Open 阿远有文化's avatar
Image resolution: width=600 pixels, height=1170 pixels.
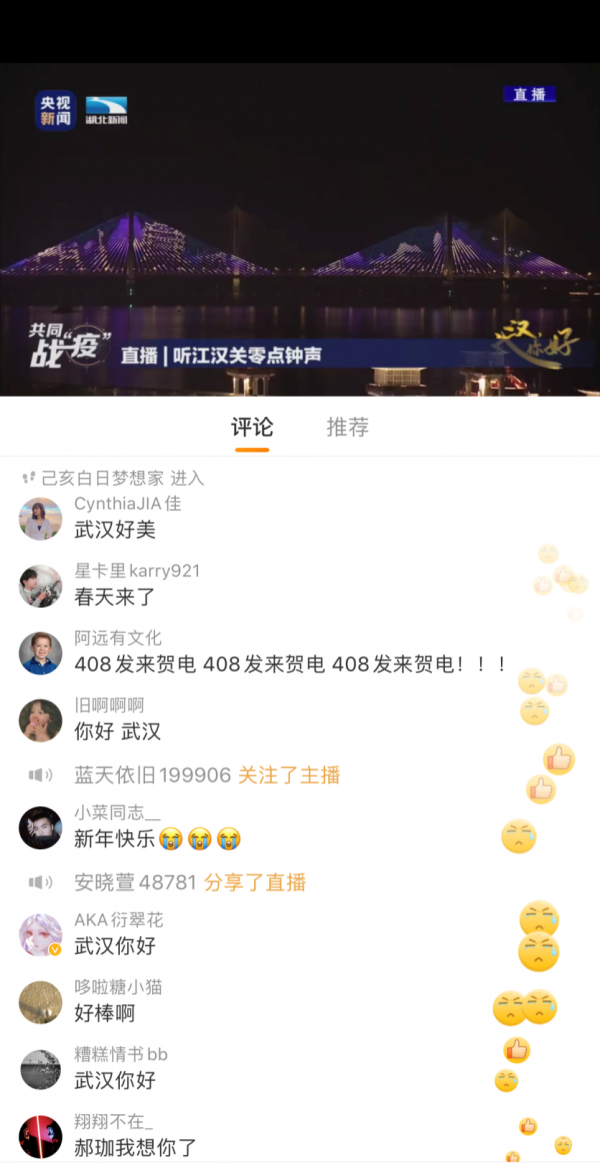(x=41, y=652)
